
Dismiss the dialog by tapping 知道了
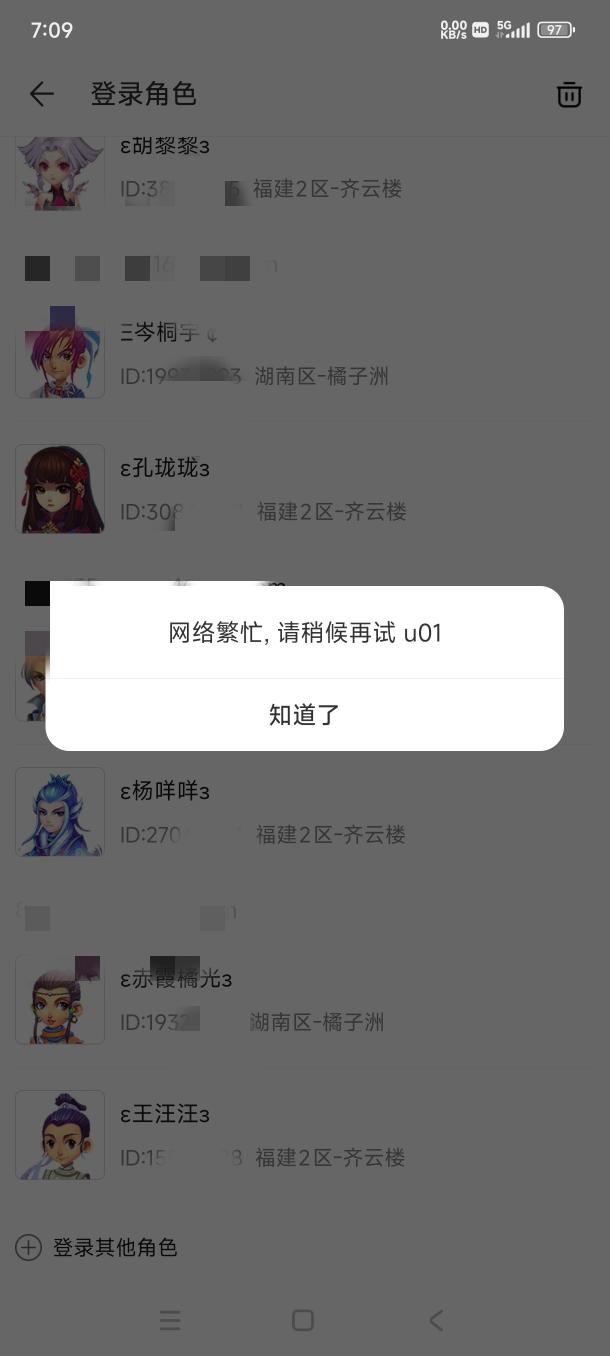coord(305,714)
